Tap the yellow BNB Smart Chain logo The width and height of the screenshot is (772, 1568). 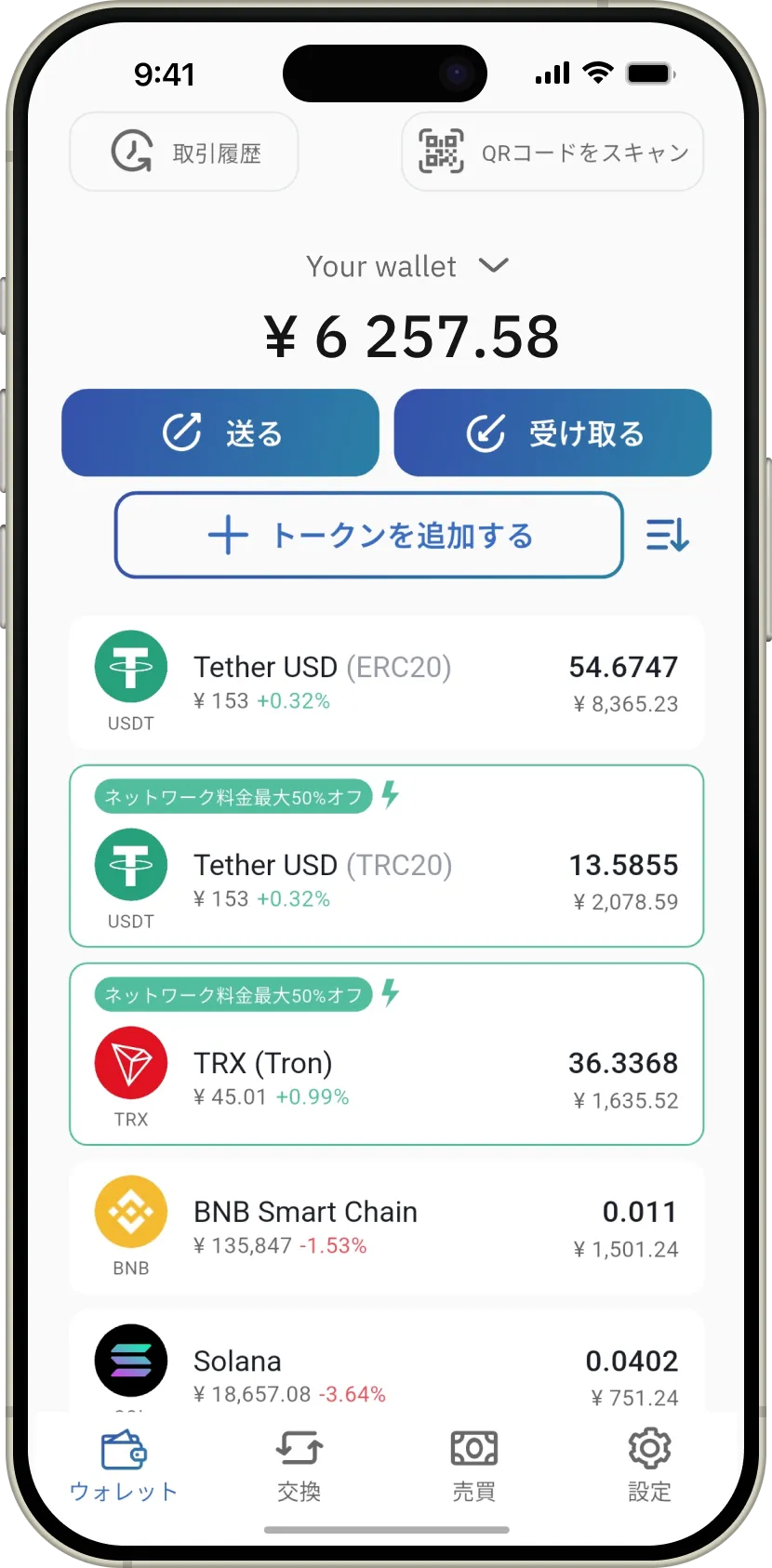pos(130,1212)
